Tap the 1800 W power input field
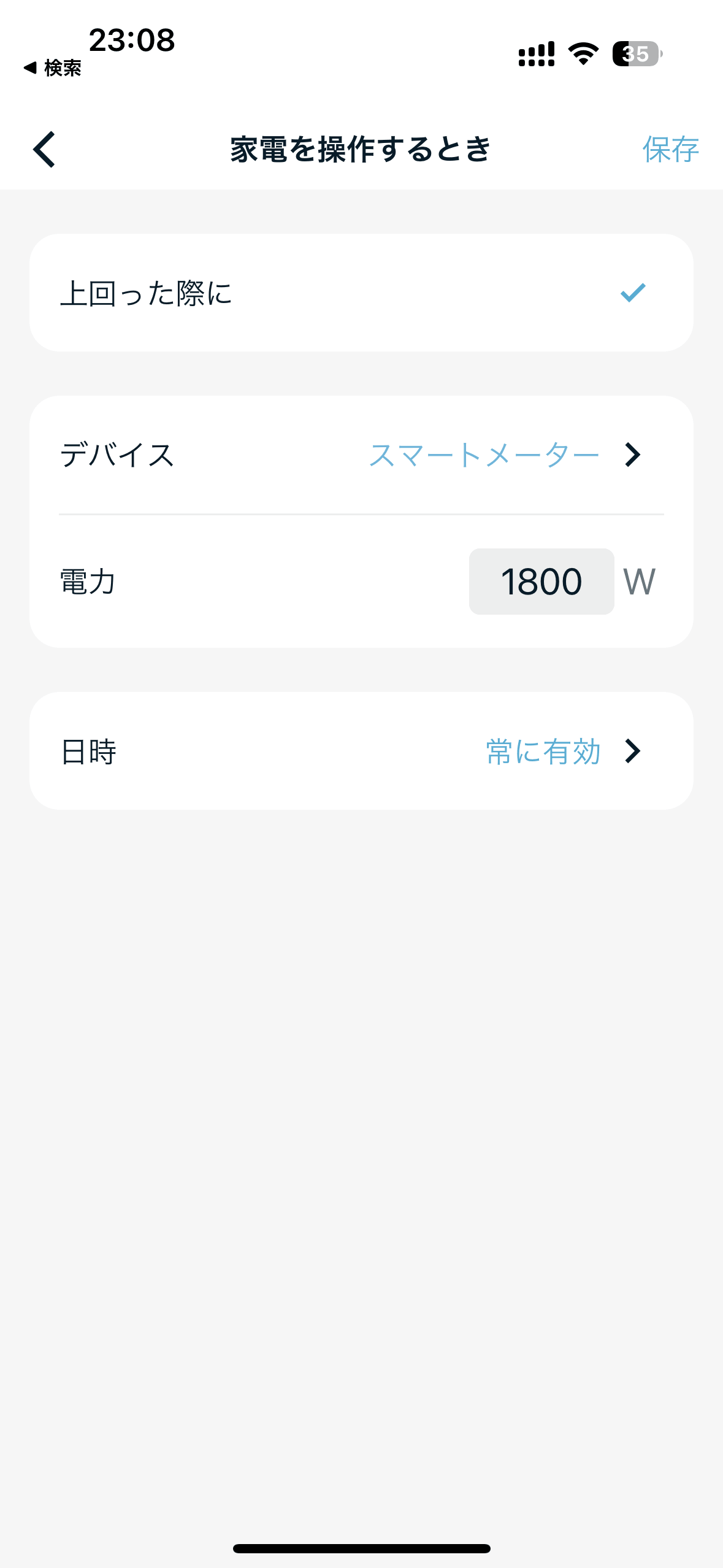 click(x=541, y=581)
